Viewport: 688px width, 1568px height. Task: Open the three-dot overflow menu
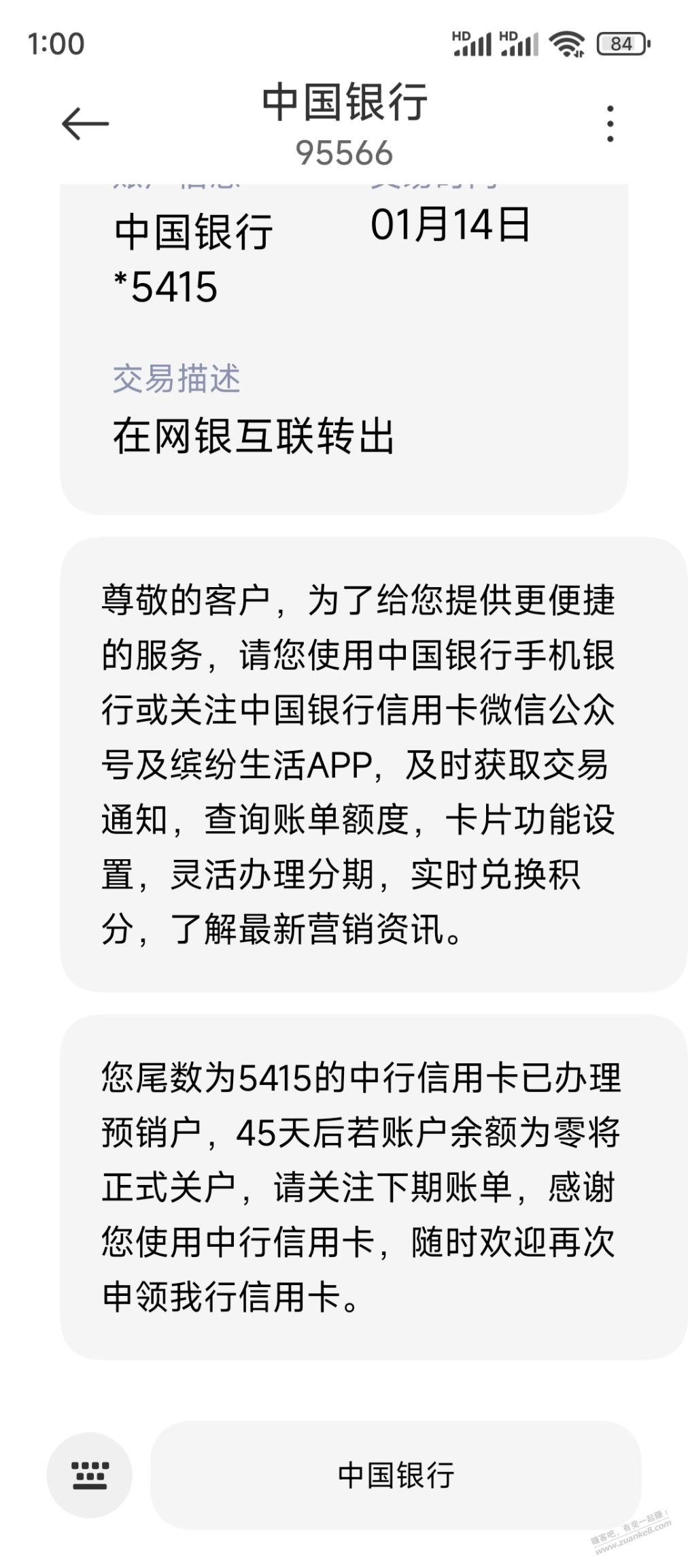610,124
